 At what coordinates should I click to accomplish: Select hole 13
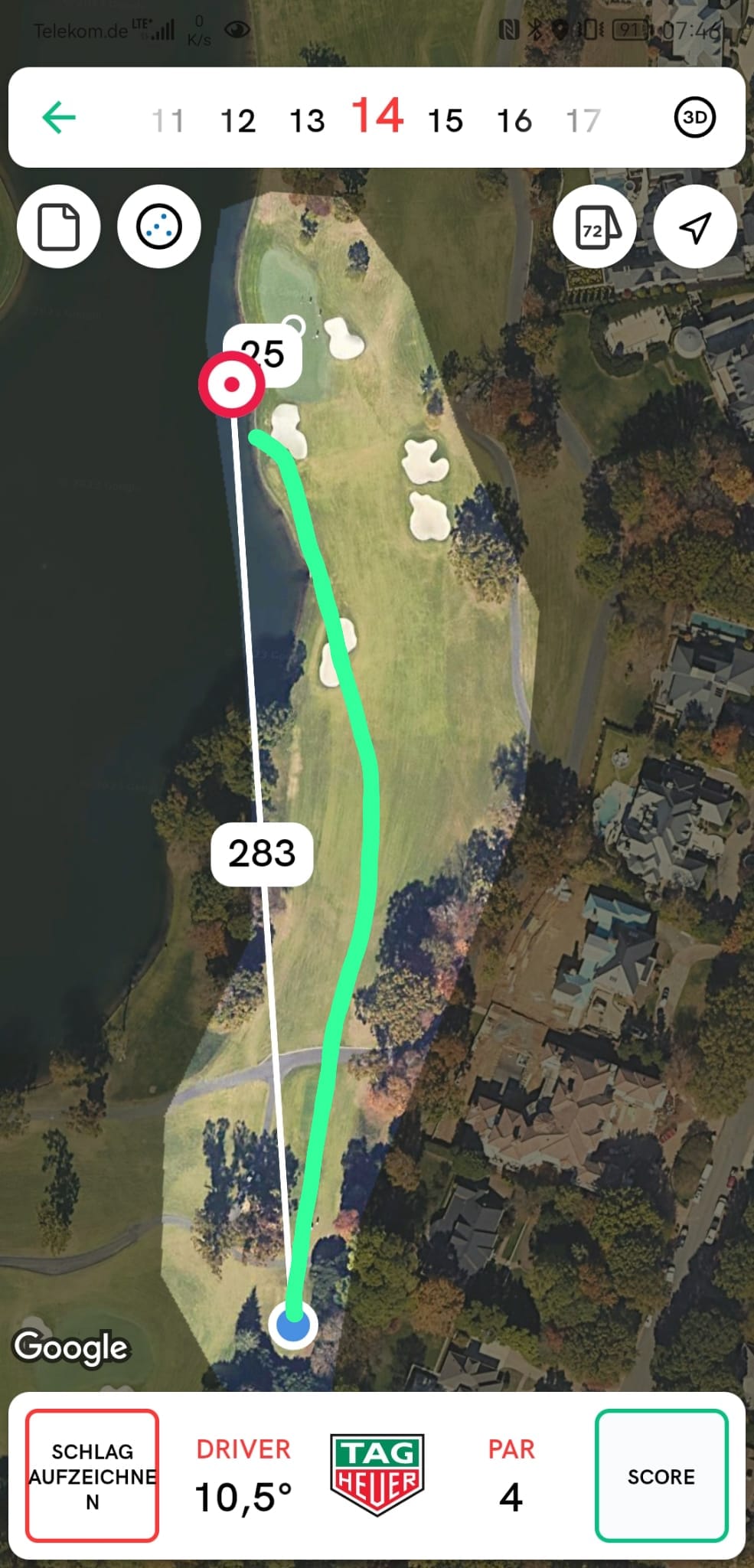tap(307, 121)
